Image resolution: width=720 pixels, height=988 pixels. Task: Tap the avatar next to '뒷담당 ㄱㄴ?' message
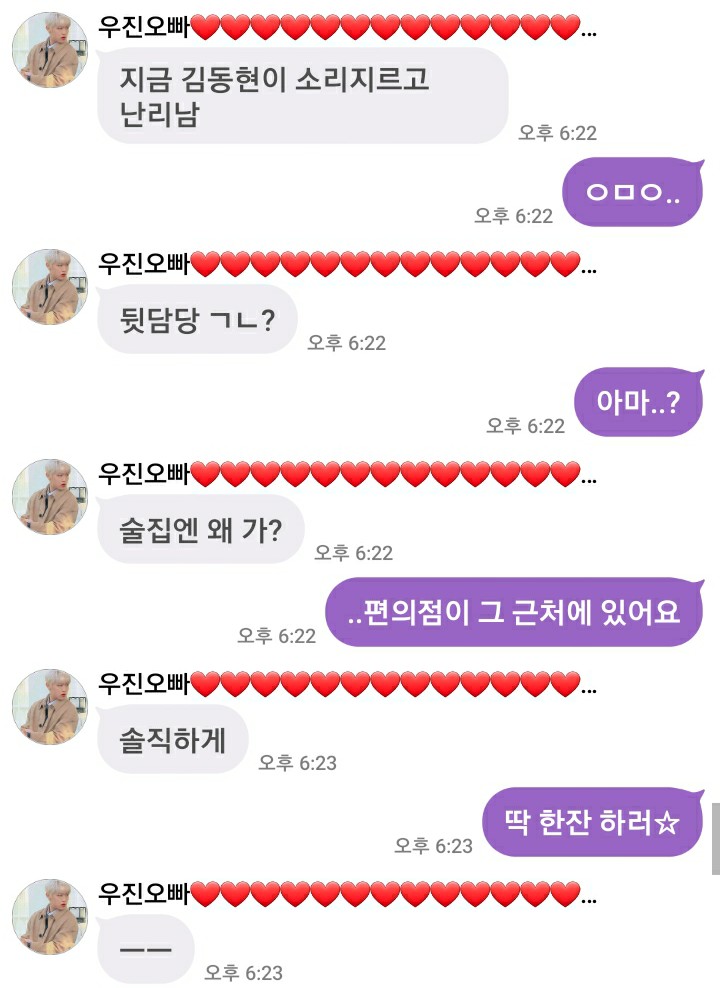48,287
